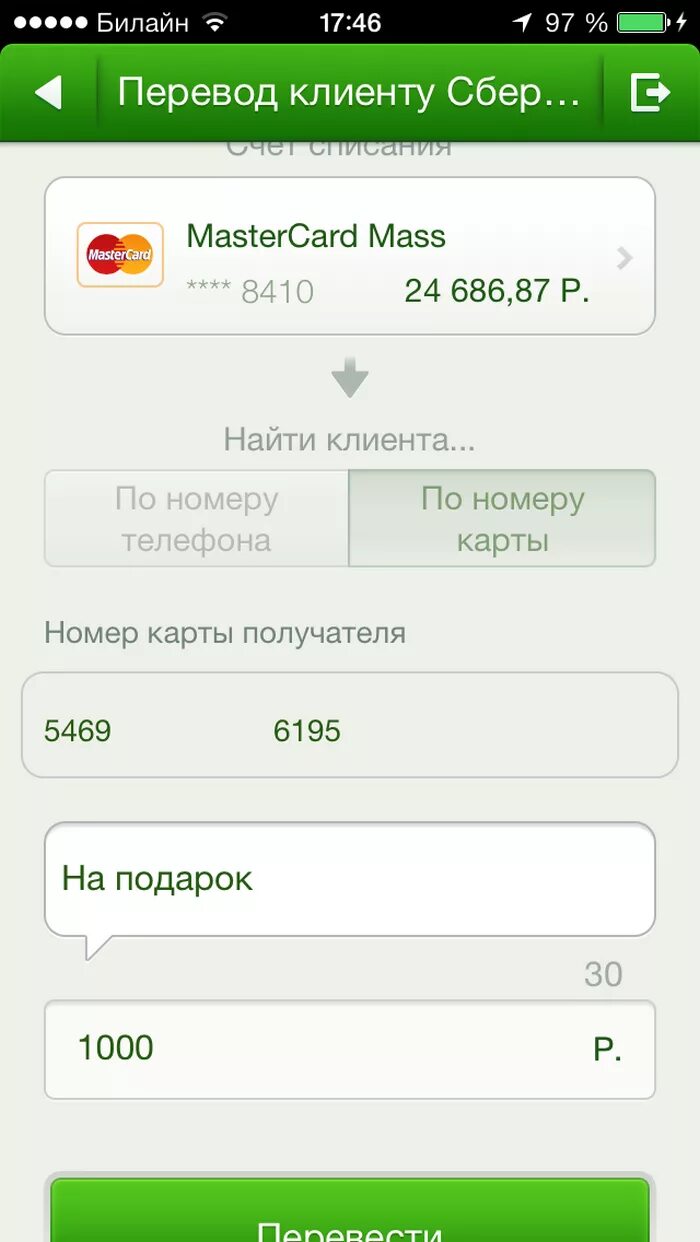Switch to search by phone number
The image size is (700, 1242).
(197, 519)
